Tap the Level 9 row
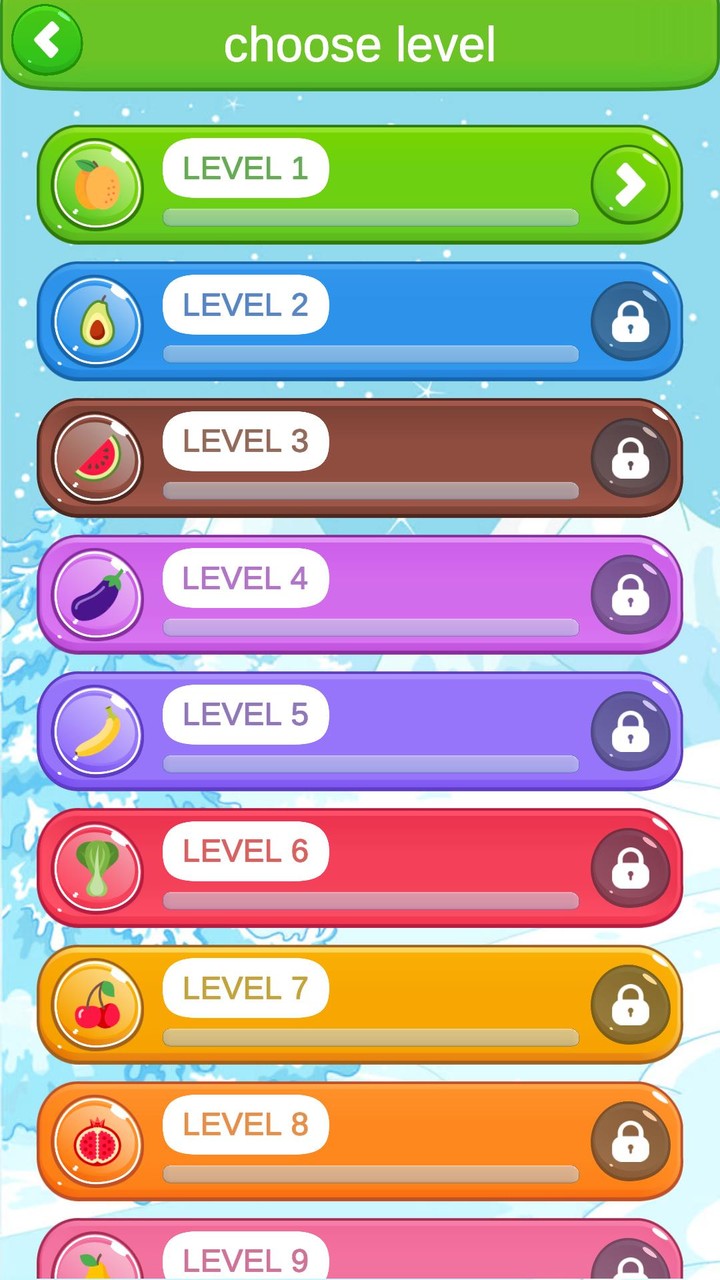Screen dimensions: 720x1280 pyautogui.click(x=360, y=1254)
